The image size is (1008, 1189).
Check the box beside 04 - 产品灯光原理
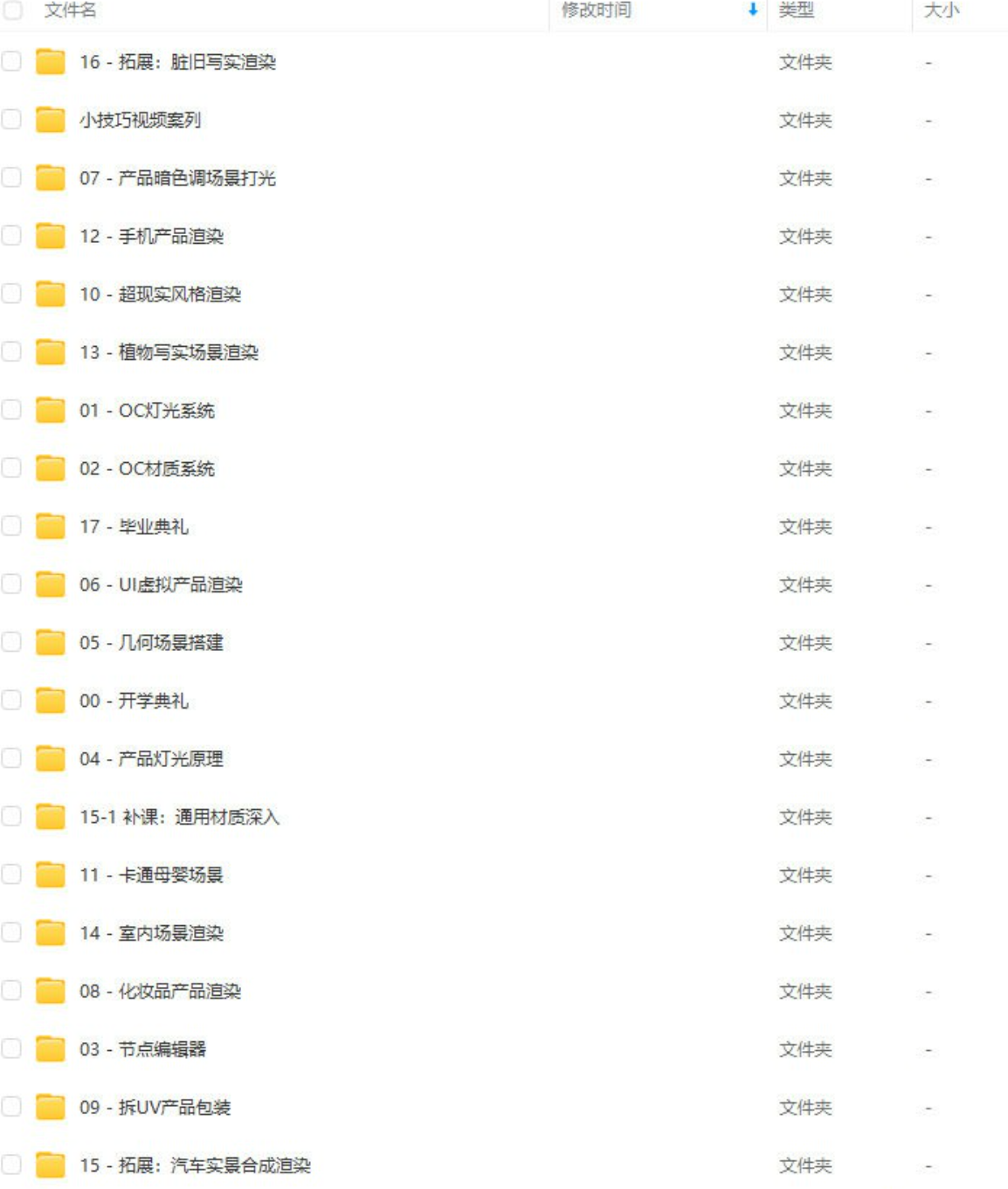point(11,758)
